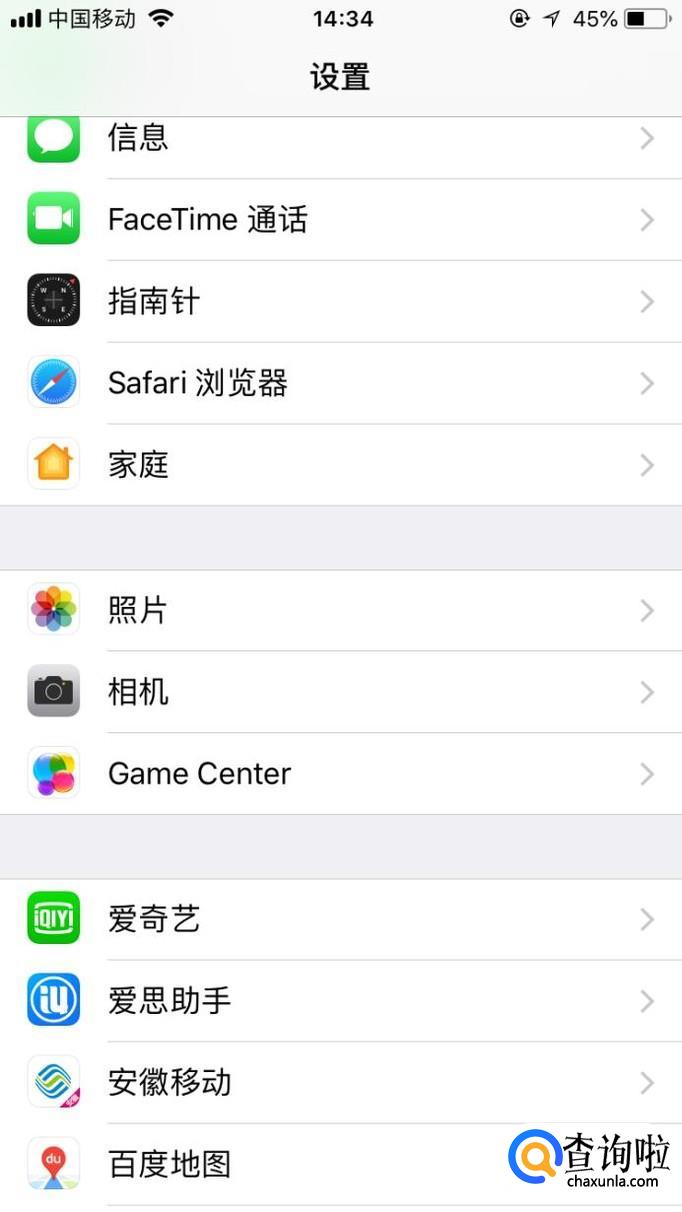Go to 家庭 settings
The image size is (682, 1212).
tap(340, 465)
